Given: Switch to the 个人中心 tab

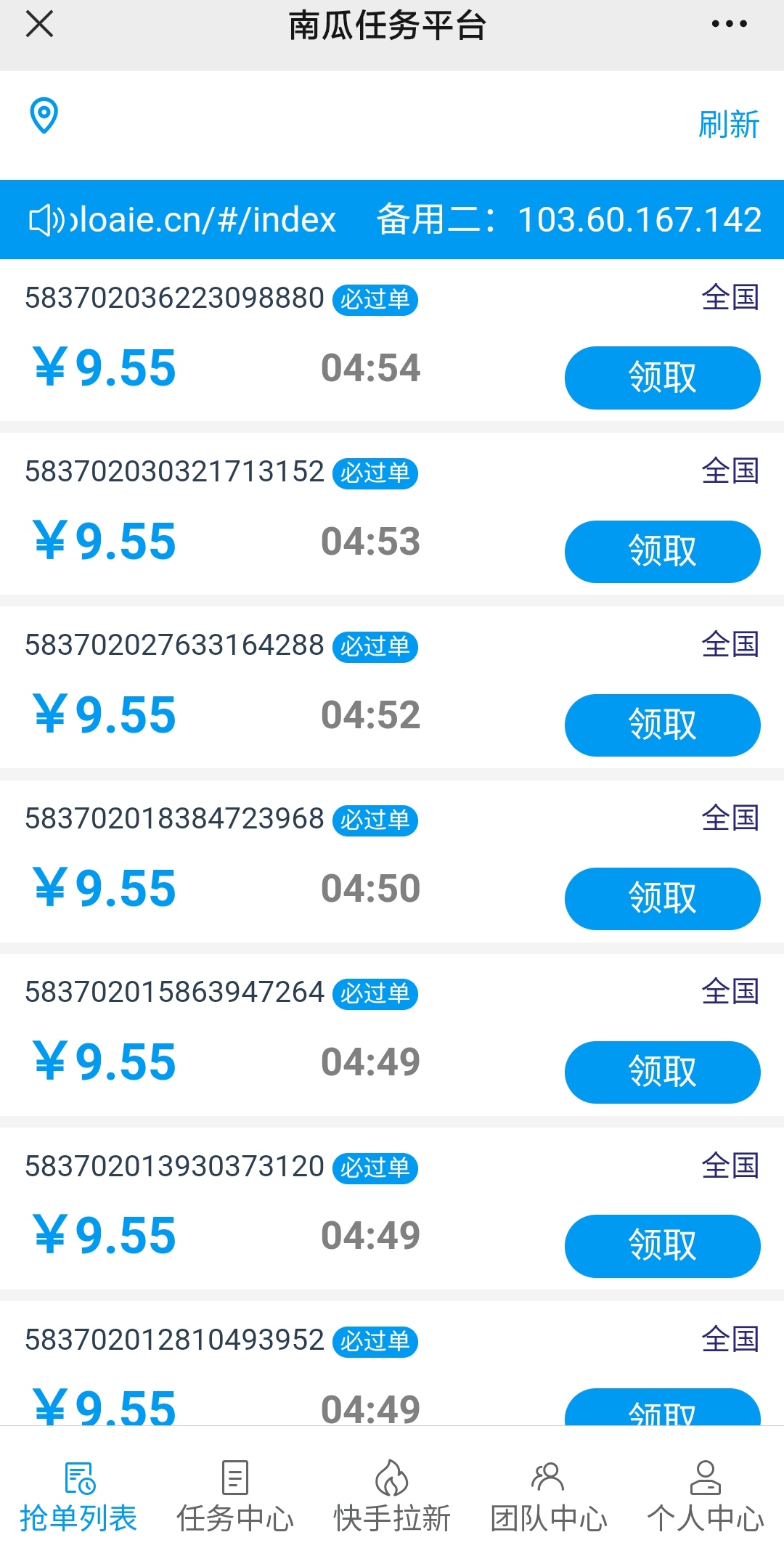Looking at the screenshot, I should (706, 1497).
